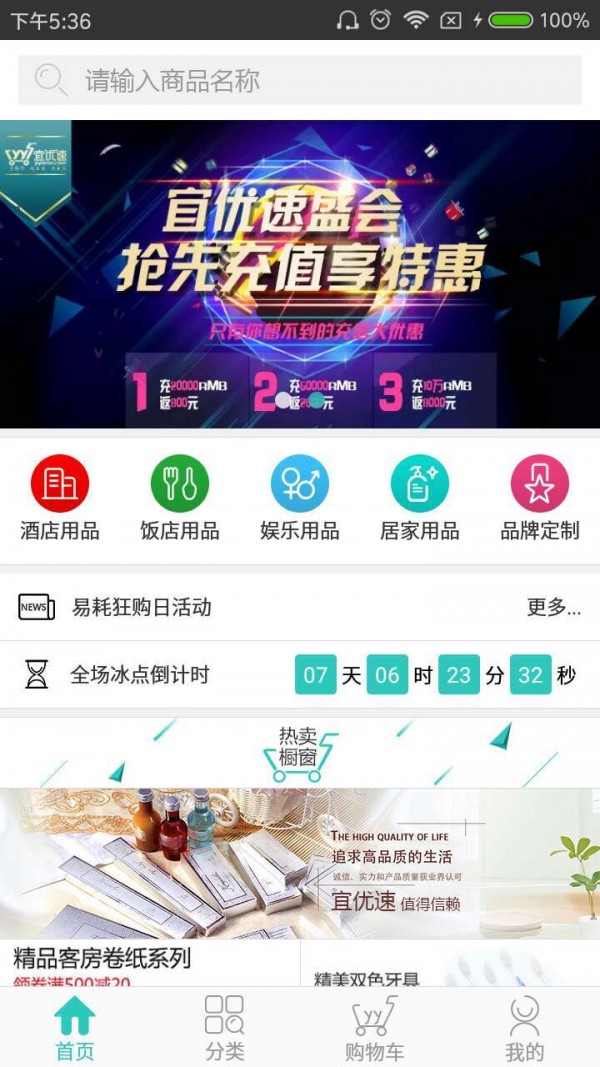The width and height of the screenshot is (600, 1067).
Task: Open the 追求高品质的生活 product banner
Action: click(300, 863)
